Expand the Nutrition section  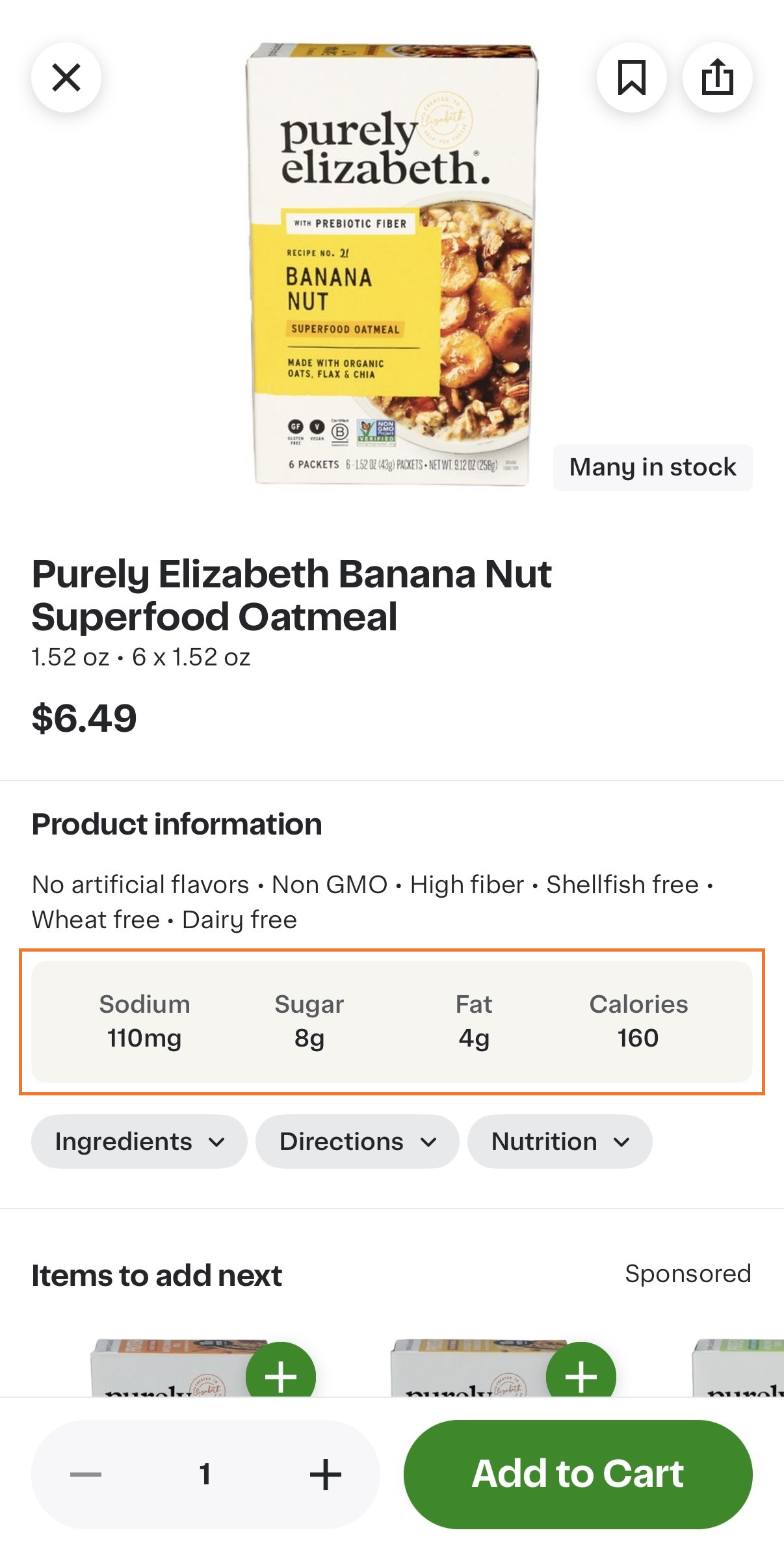coord(560,1142)
